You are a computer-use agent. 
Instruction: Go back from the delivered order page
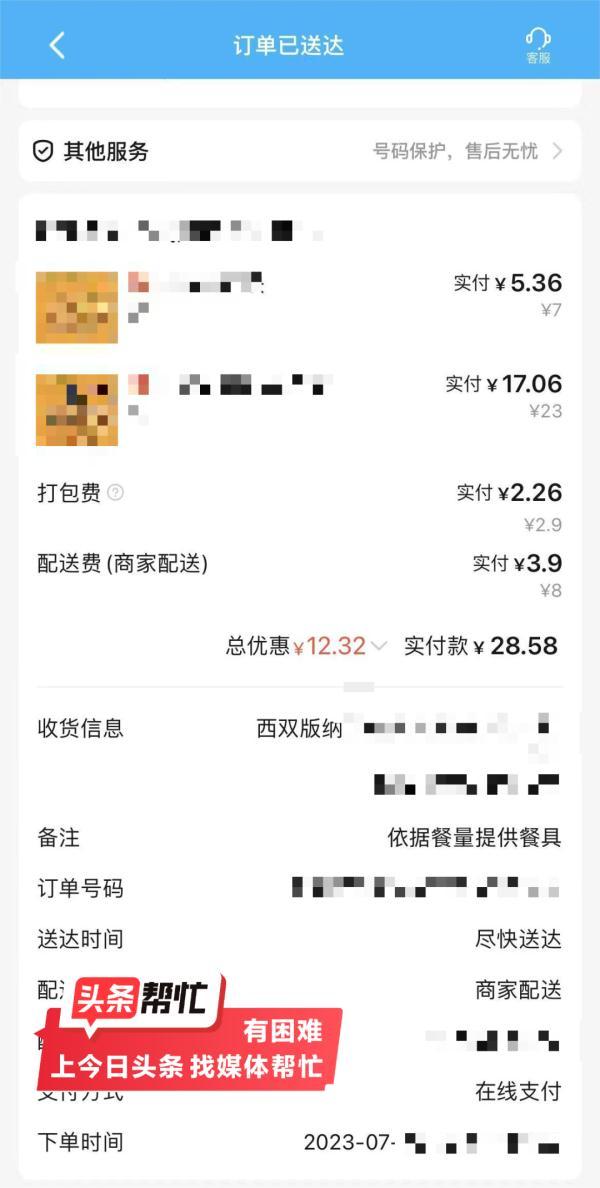57,45
